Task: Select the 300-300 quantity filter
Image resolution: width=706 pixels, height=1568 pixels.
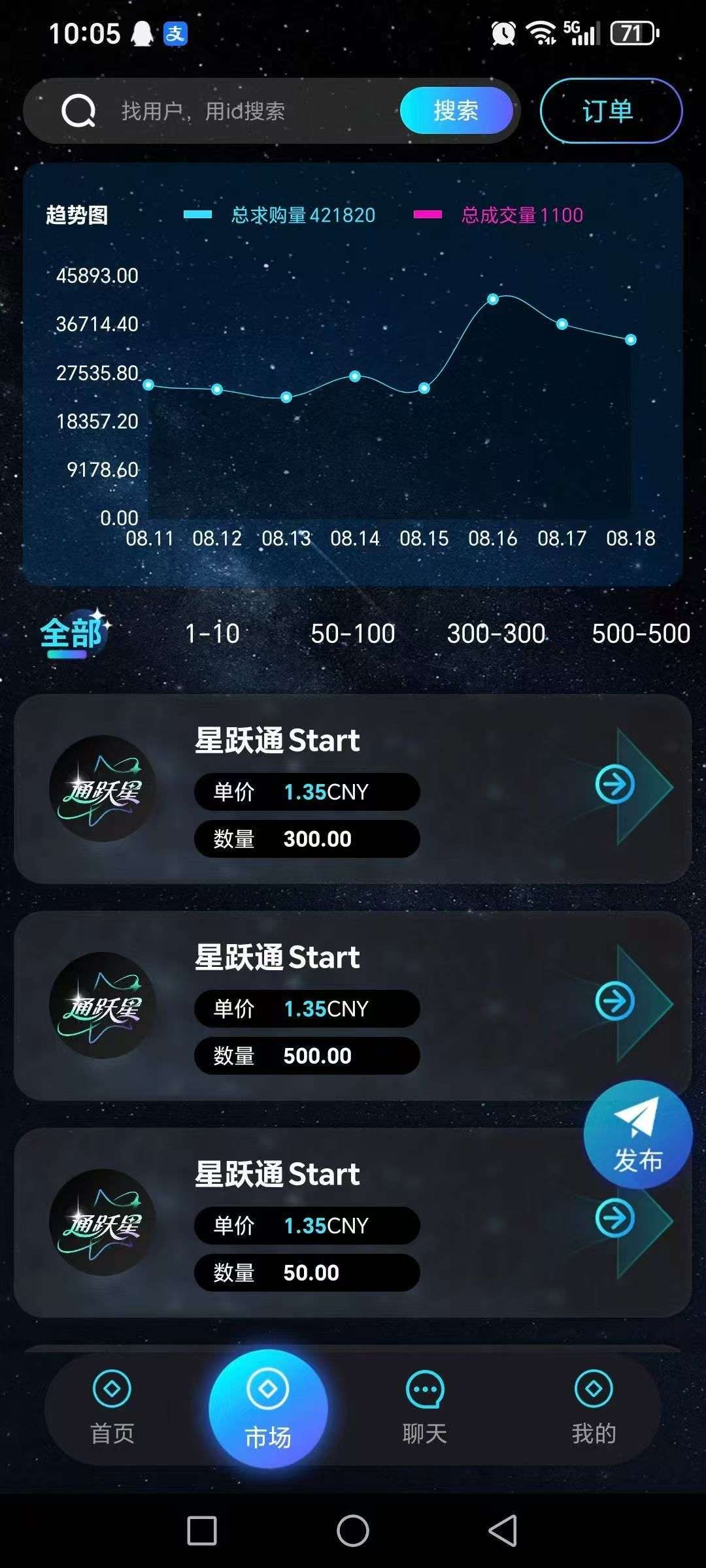Action: tap(496, 633)
